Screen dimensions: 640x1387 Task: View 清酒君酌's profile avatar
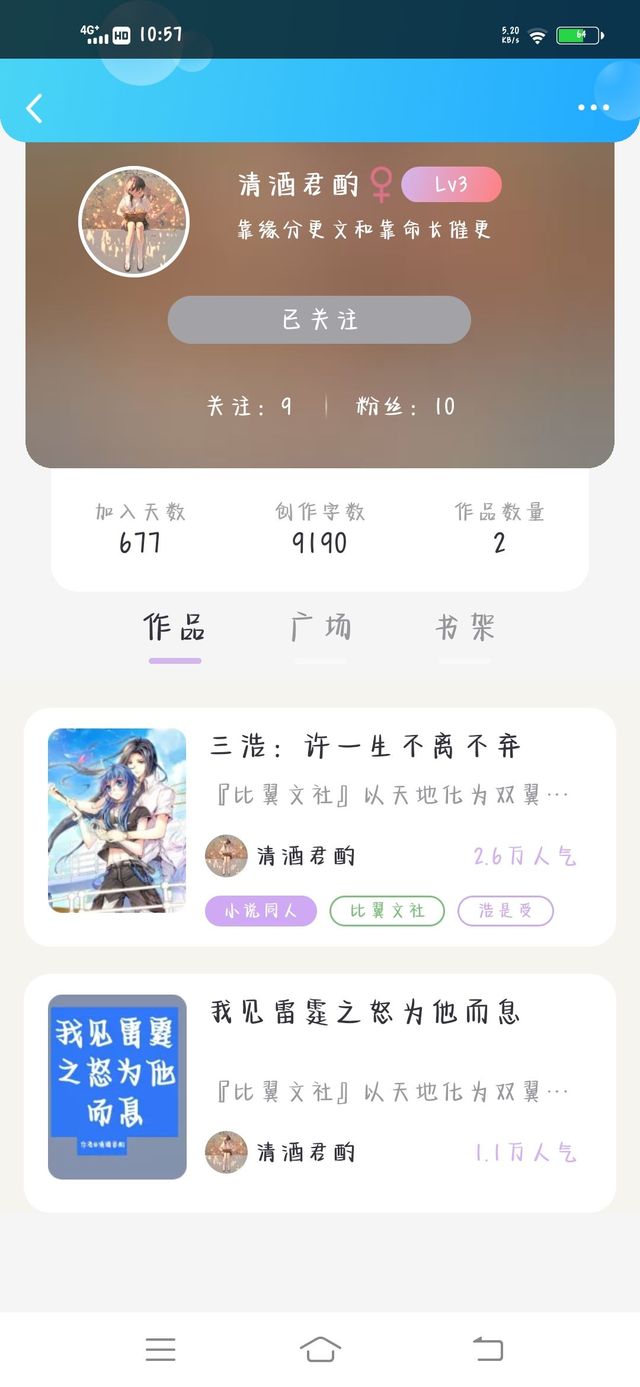(134, 221)
